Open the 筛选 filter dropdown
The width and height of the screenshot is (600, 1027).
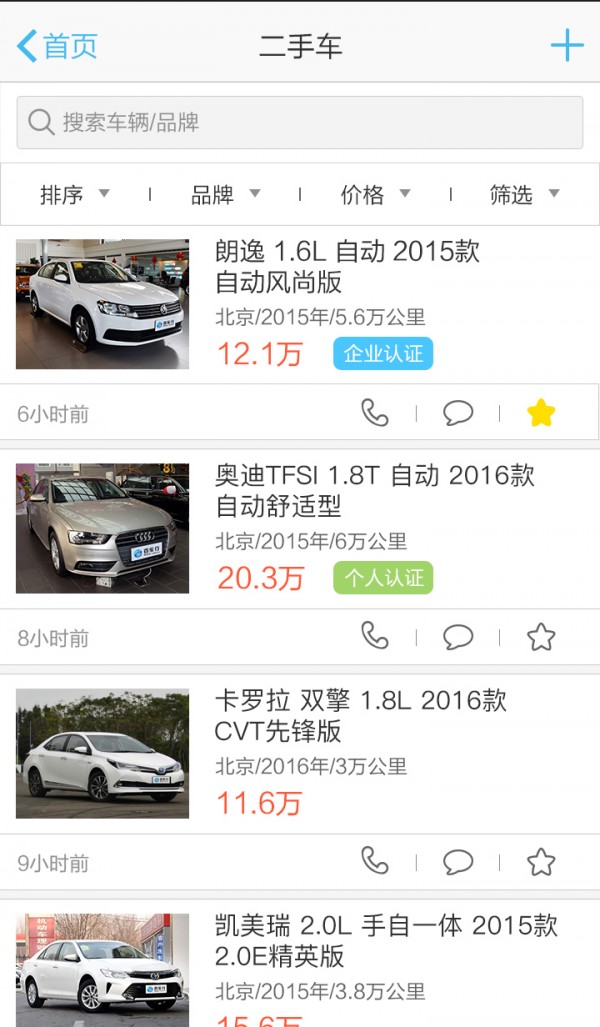coord(525,195)
